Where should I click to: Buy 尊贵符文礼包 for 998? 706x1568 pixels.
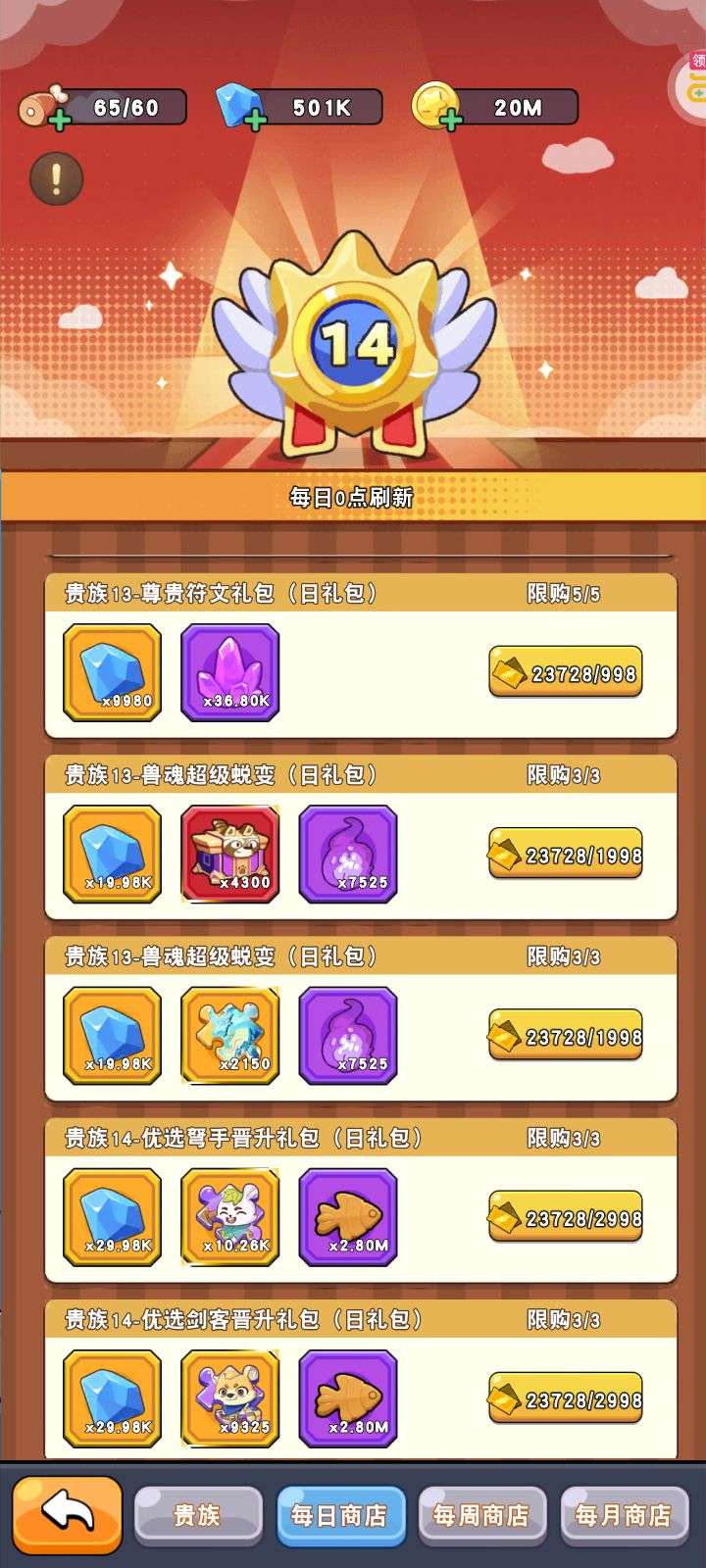pyautogui.click(x=566, y=673)
